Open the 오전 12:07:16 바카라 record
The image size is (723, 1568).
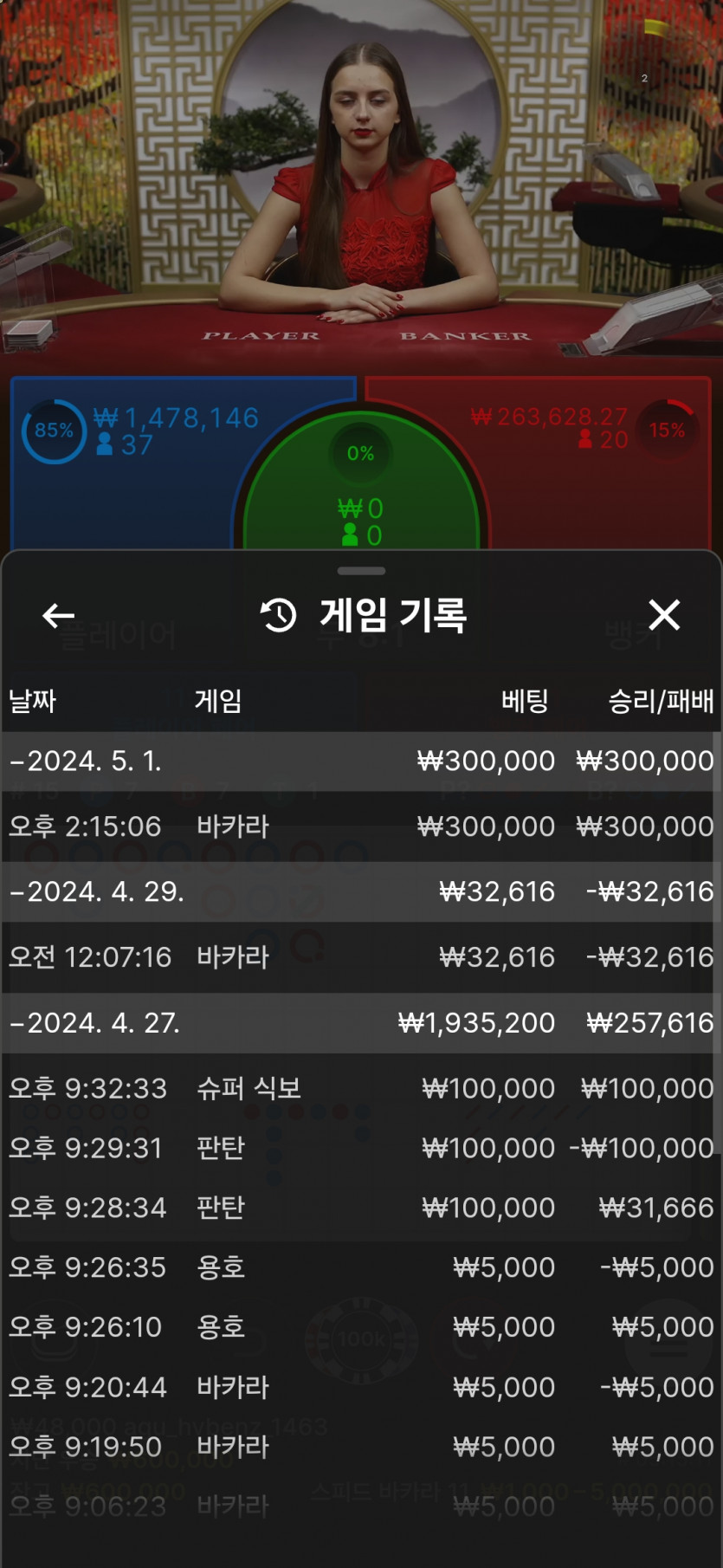pos(361,957)
